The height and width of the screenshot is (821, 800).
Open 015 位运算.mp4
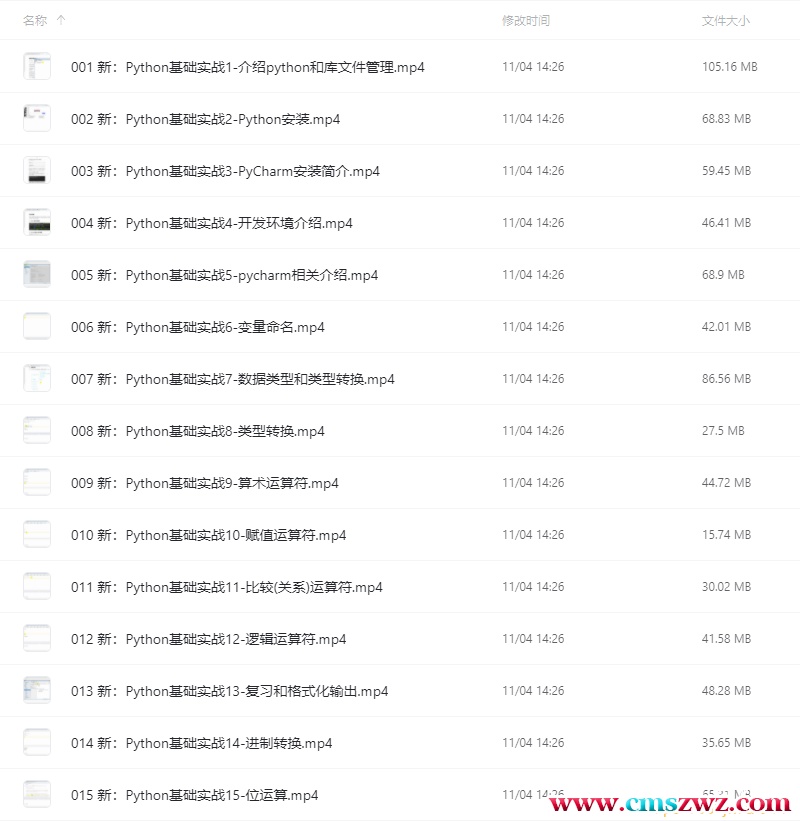[x=194, y=795]
